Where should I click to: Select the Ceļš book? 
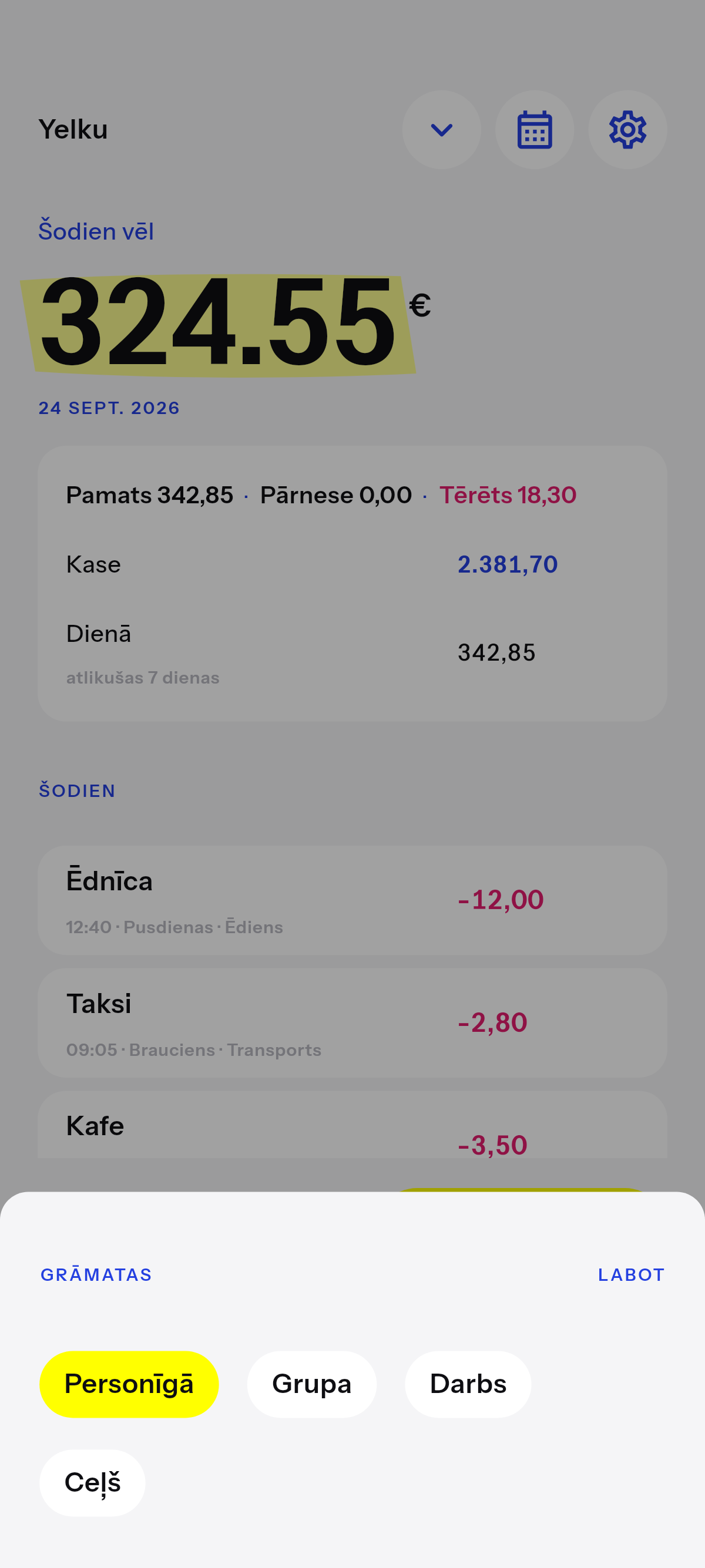[x=93, y=1482]
